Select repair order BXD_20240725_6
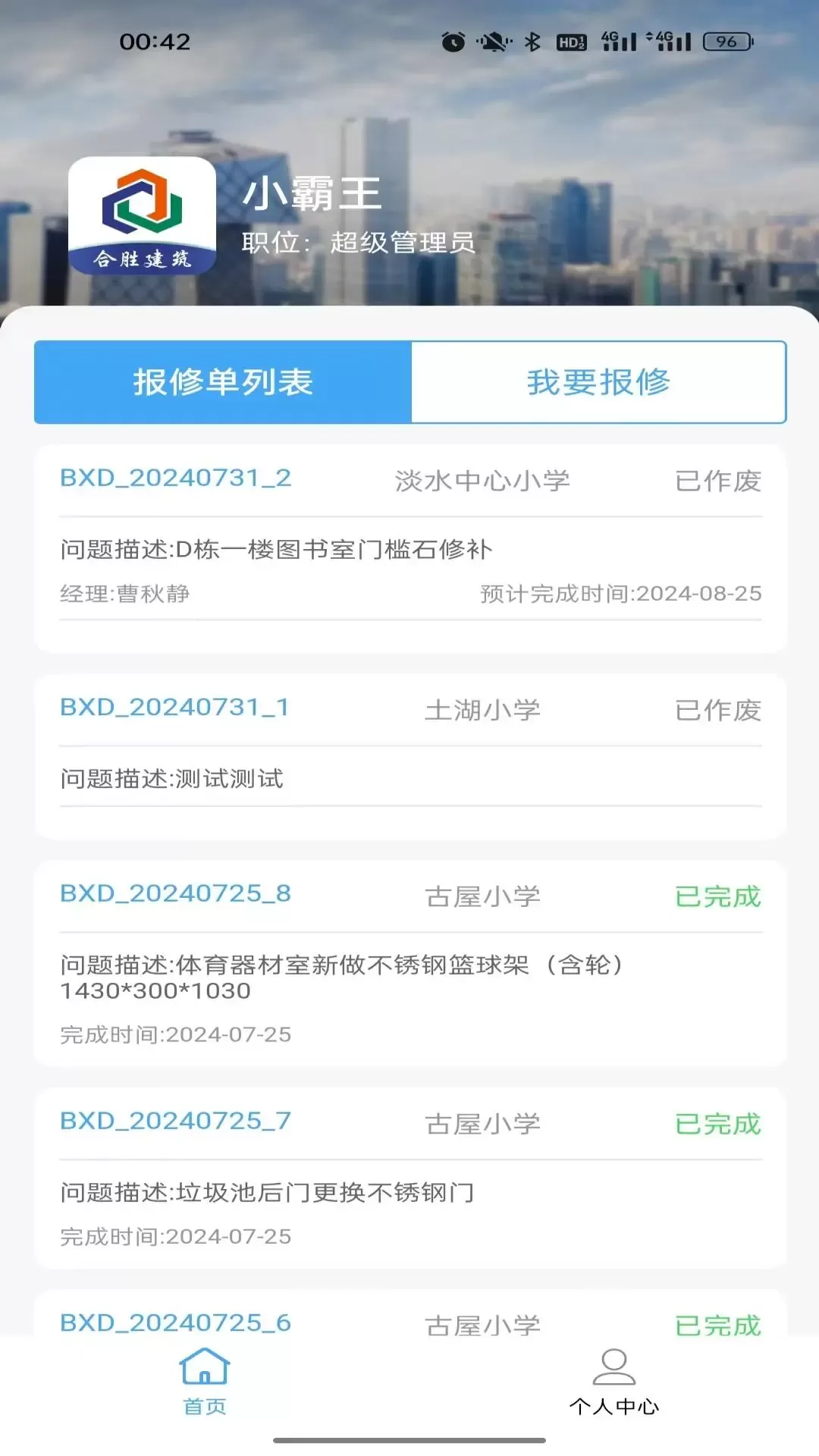The width and height of the screenshot is (819, 1456). click(x=410, y=1313)
